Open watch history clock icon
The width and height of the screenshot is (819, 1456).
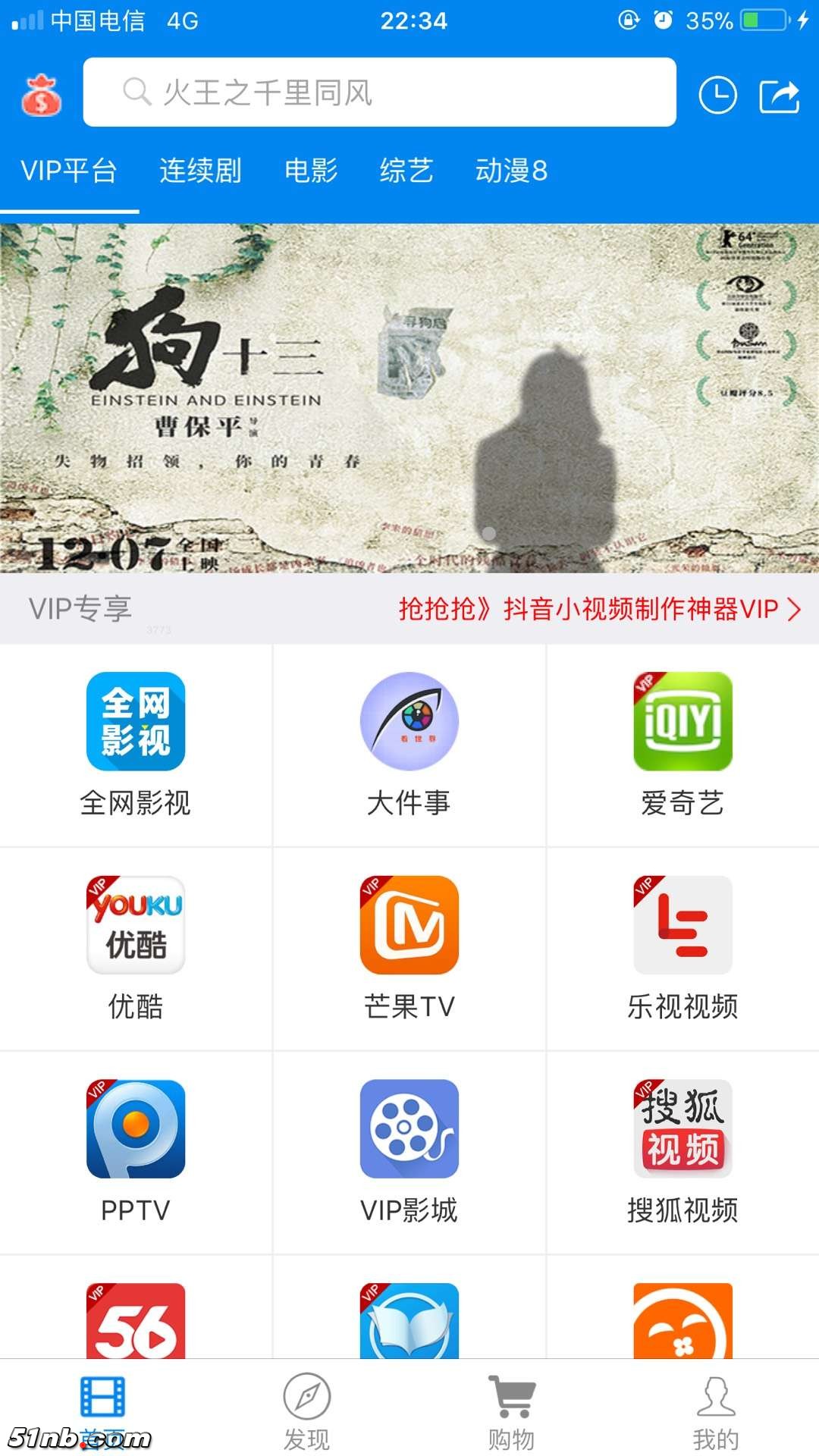(717, 96)
